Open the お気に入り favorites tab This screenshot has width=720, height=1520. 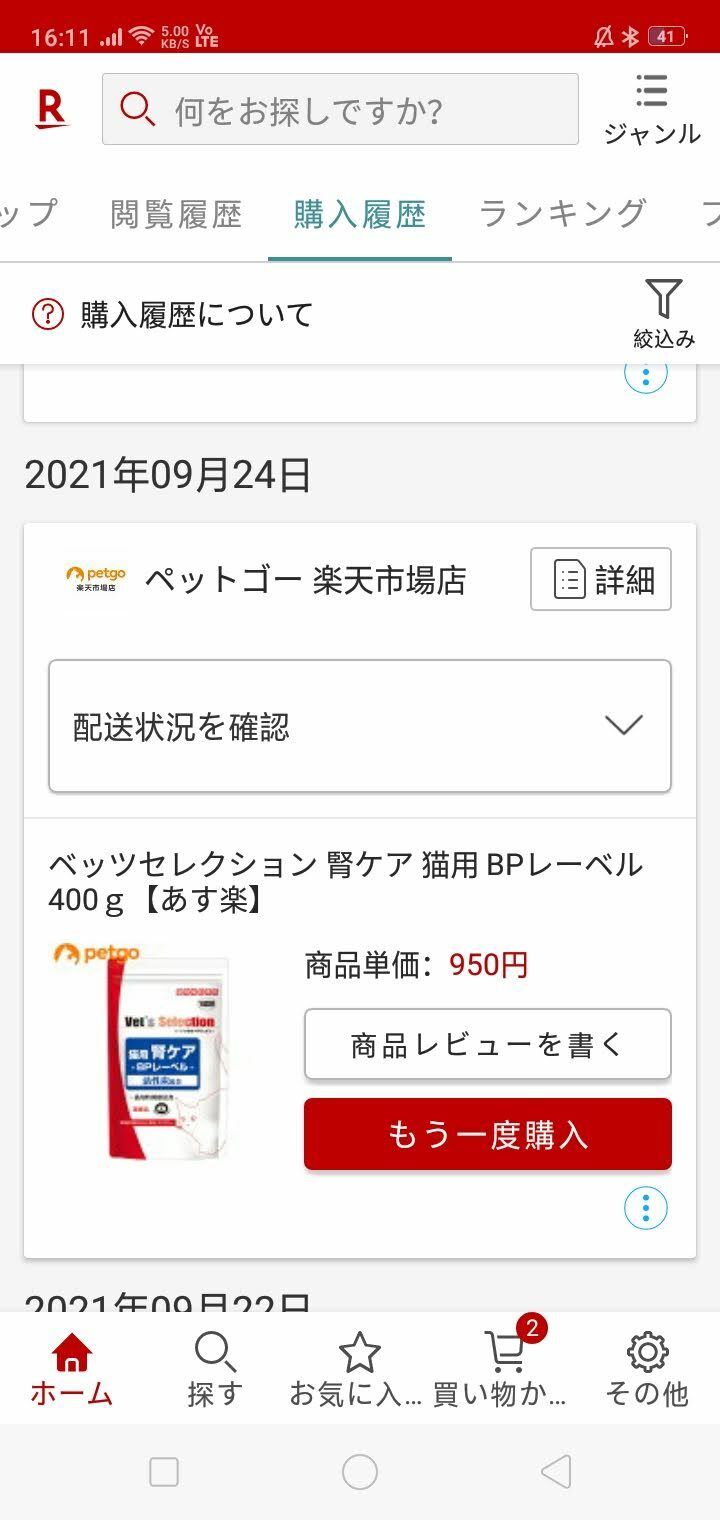tap(358, 1370)
